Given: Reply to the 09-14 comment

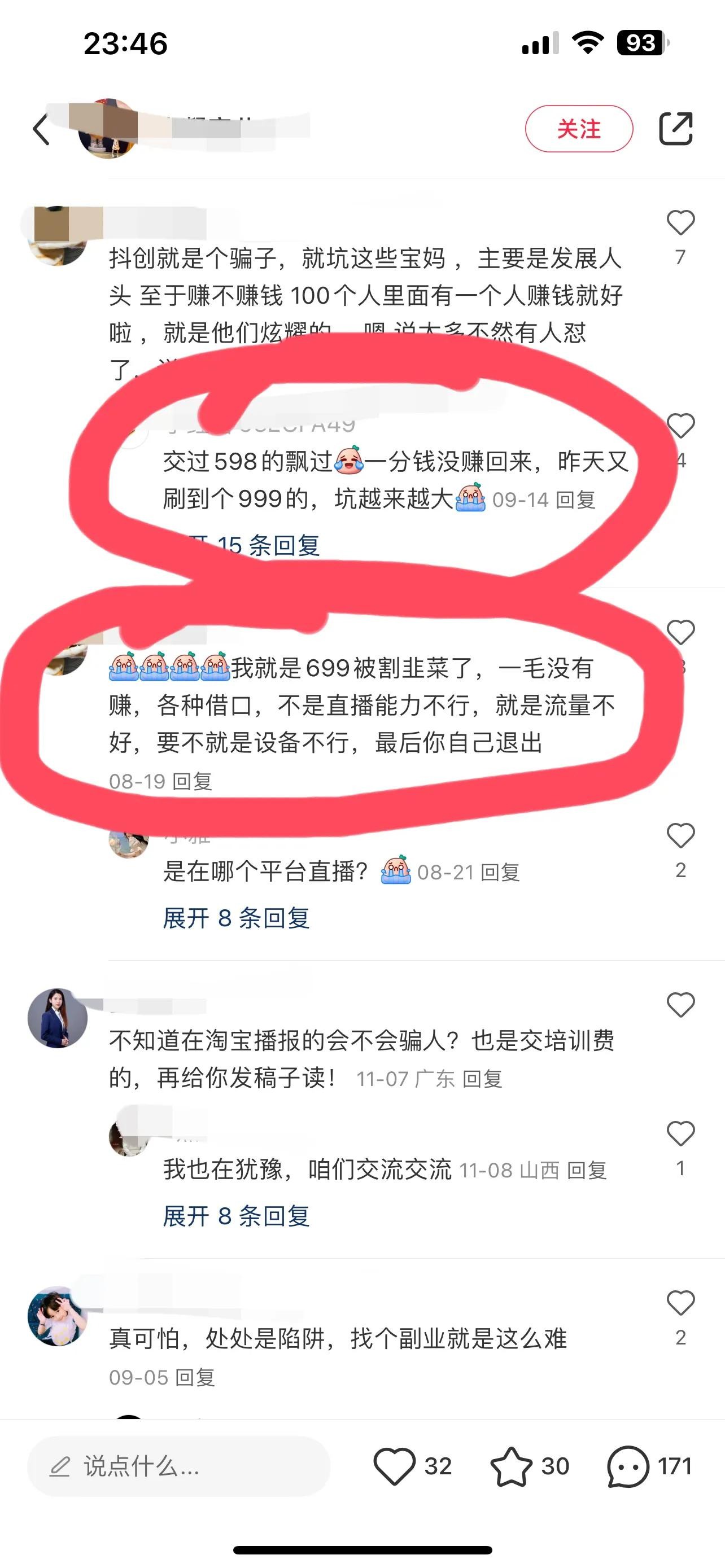Looking at the screenshot, I should (x=575, y=500).
